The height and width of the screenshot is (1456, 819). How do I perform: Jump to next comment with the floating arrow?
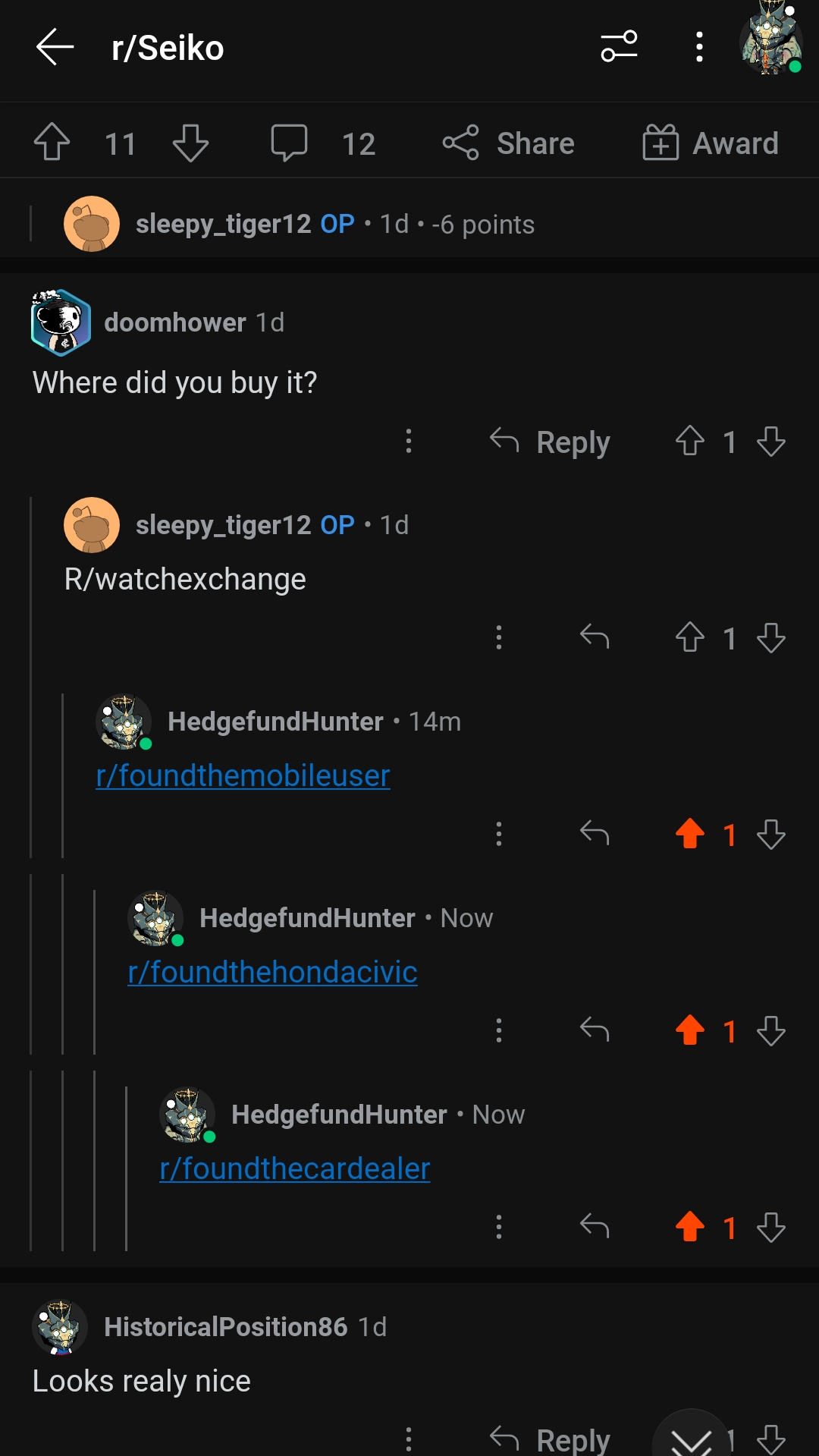(x=692, y=1437)
